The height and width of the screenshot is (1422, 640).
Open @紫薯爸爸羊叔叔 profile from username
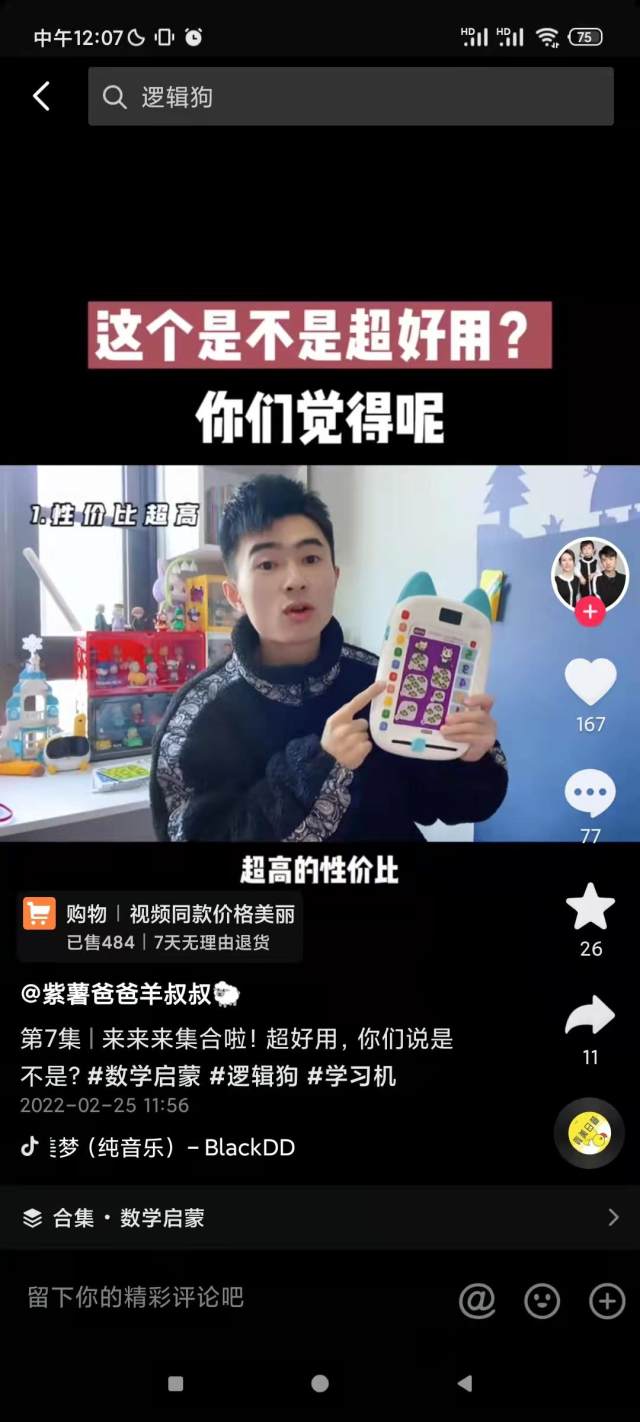(130, 994)
